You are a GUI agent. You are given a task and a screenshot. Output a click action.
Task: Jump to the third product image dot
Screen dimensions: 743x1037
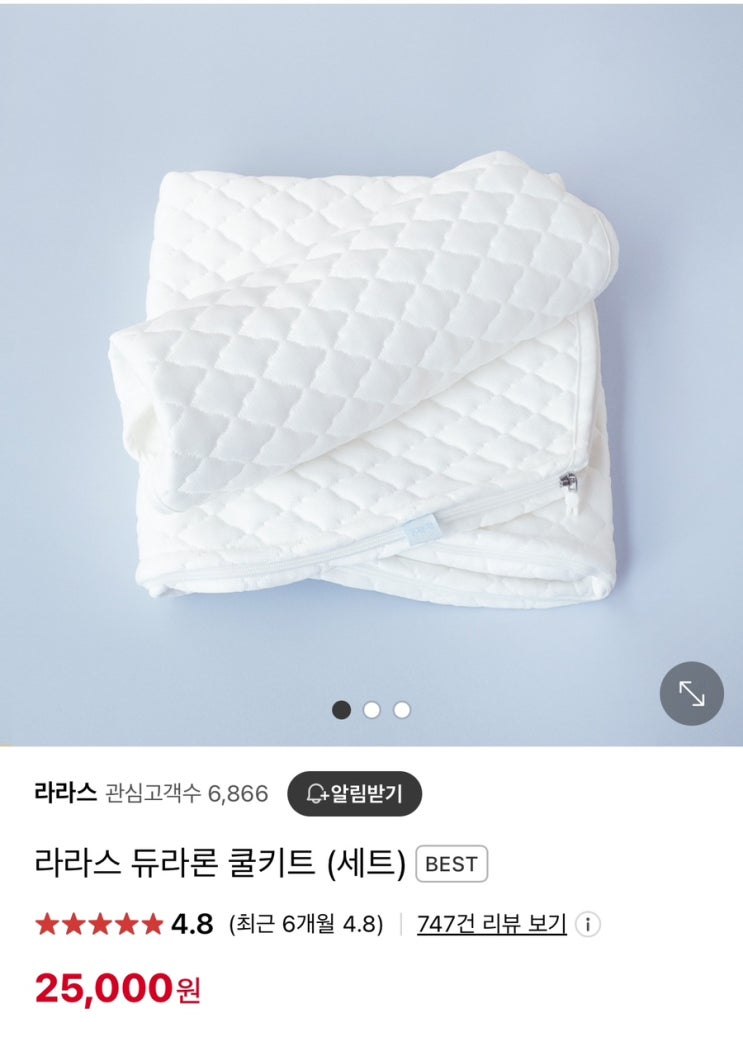coord(402,710)
